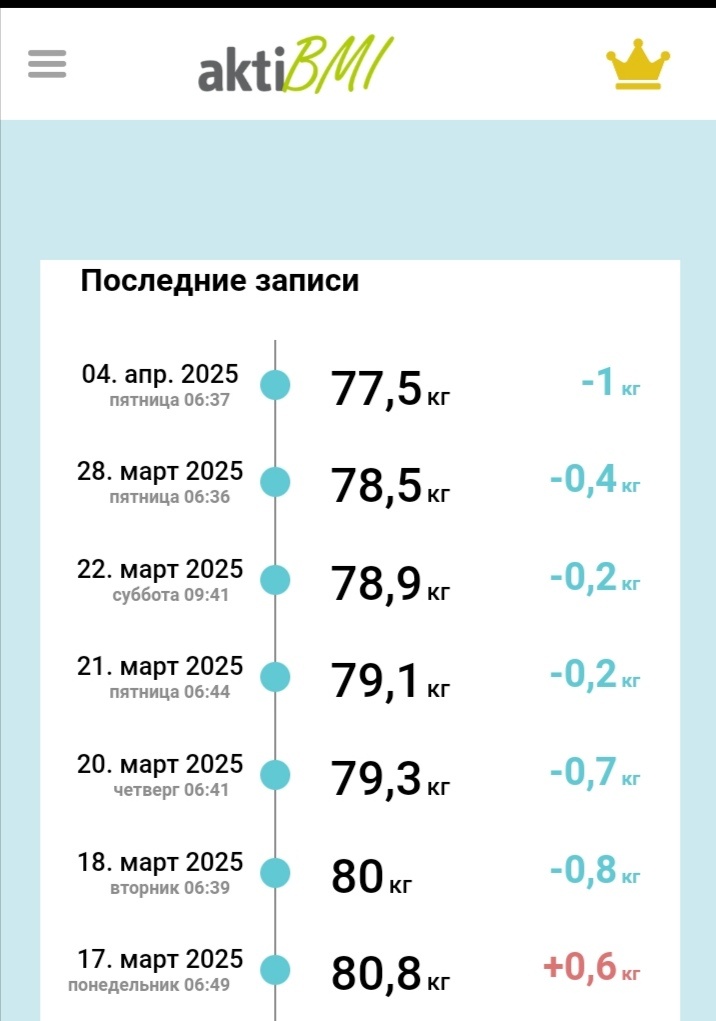Open the 04. апр. 2025 weight entry
The width and height of the screenshot is (716, 1021).
(360, 385)
